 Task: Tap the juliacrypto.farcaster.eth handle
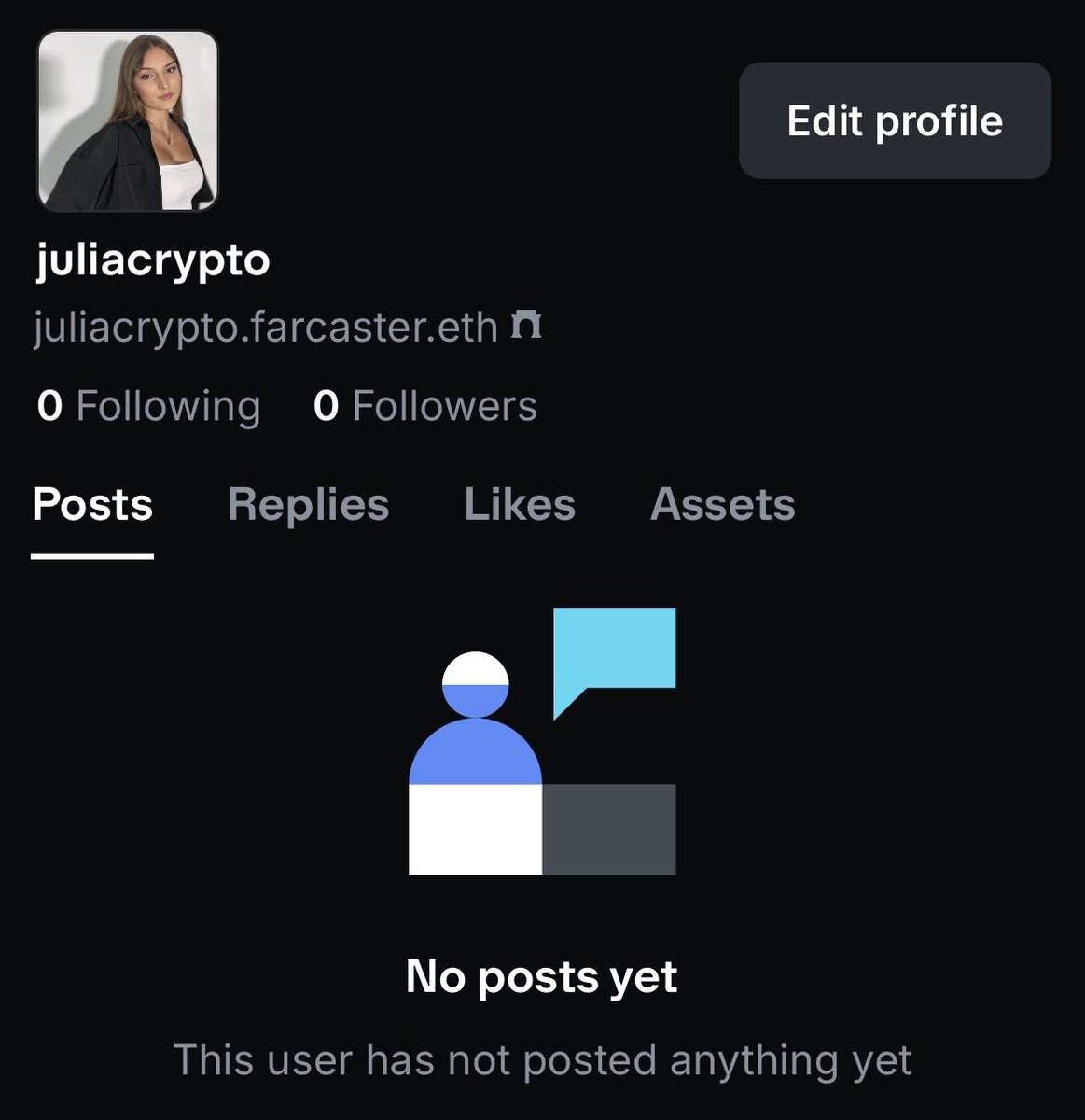pyautogui.click(x=266, y=328)
